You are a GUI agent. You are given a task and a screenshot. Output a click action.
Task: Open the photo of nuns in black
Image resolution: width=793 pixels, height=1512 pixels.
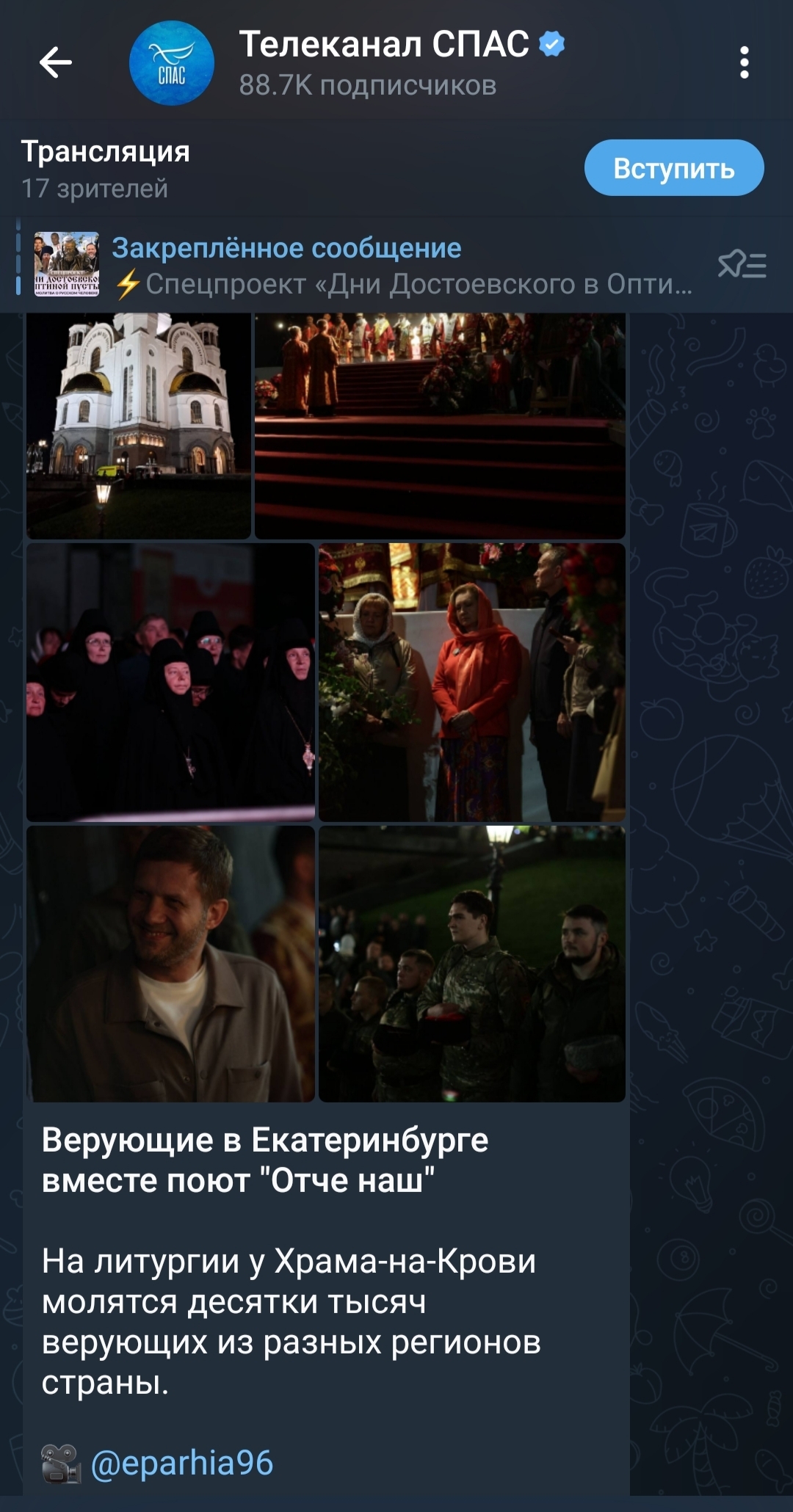point(170,682)
